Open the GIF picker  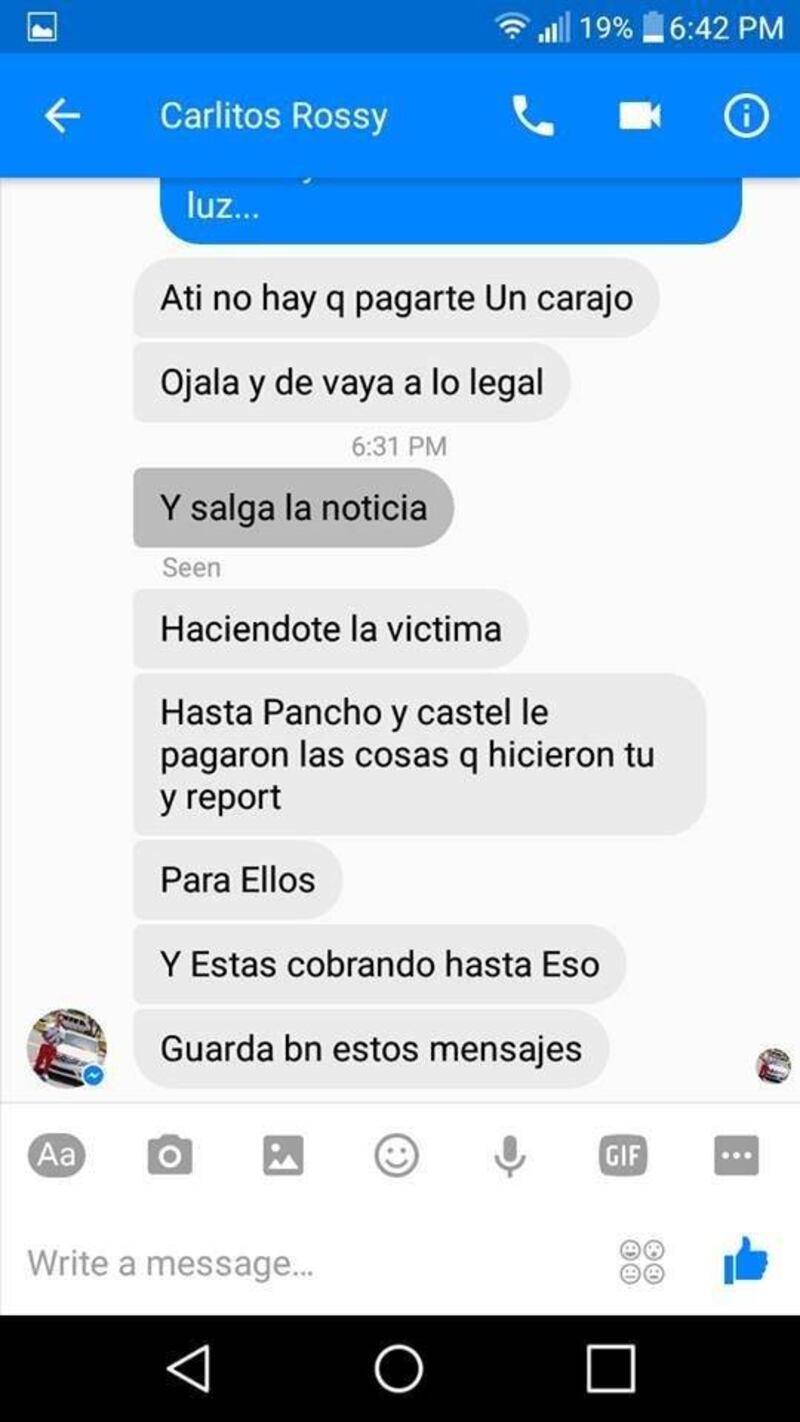622,1156
